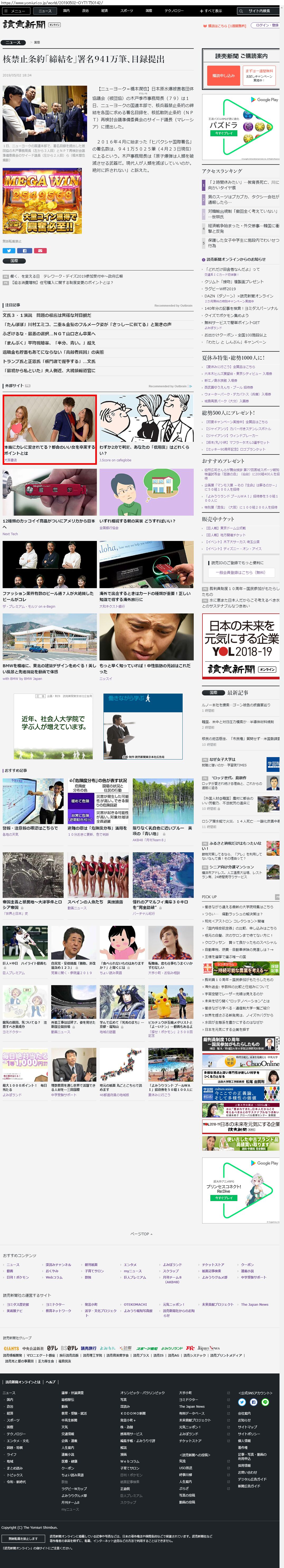Tap the 国際 category chip under the article
The height and width of the screenshot is (1568, 284).
14,261
